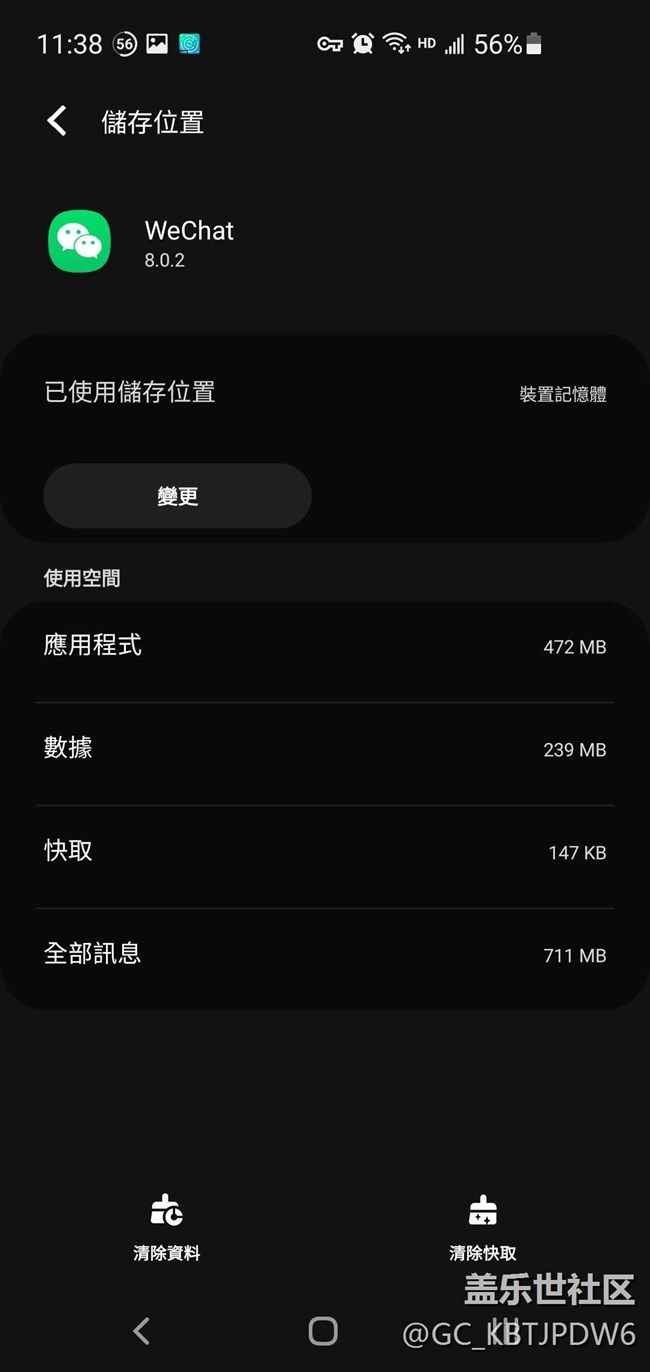This screenshot has width=650, height=1372.
Task: Tap the system back navigation button
Action: click(x=141, y=1331)
